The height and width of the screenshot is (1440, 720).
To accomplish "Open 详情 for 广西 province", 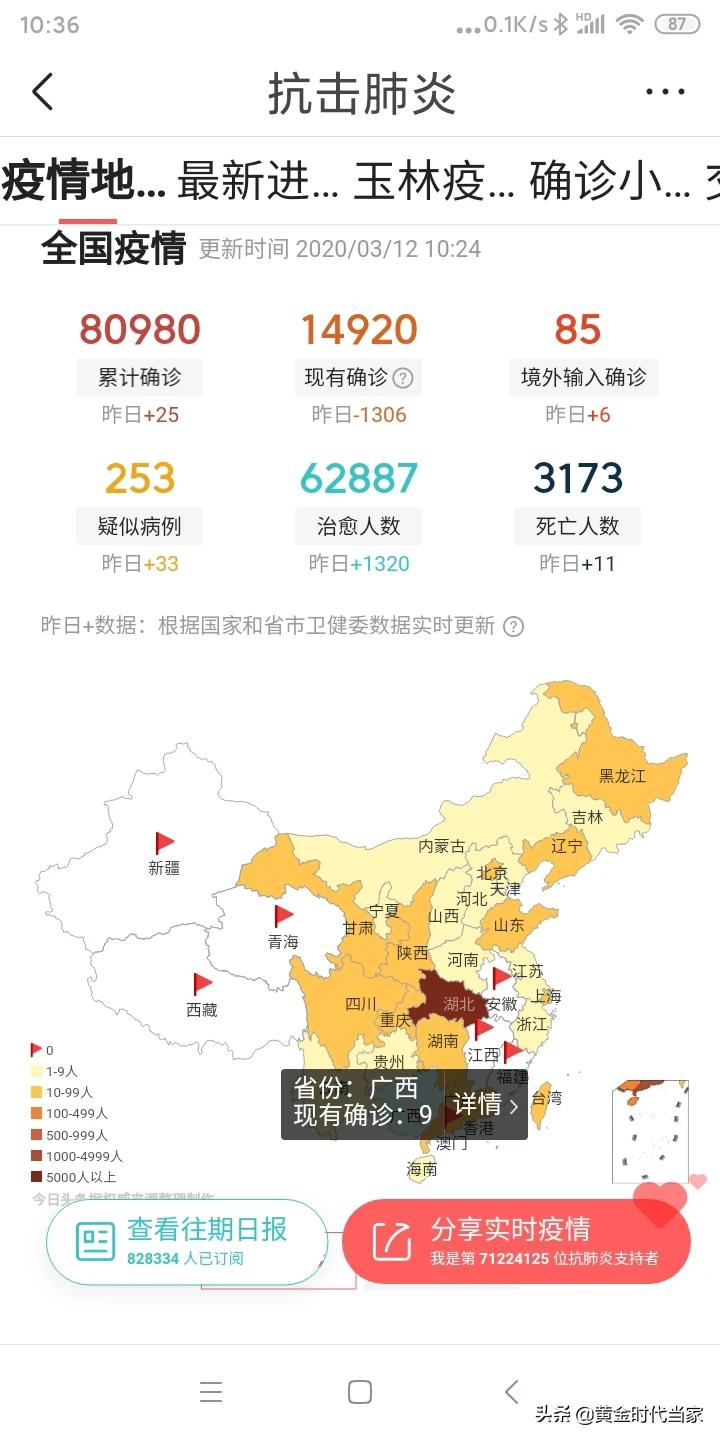I will point(486,1104).
